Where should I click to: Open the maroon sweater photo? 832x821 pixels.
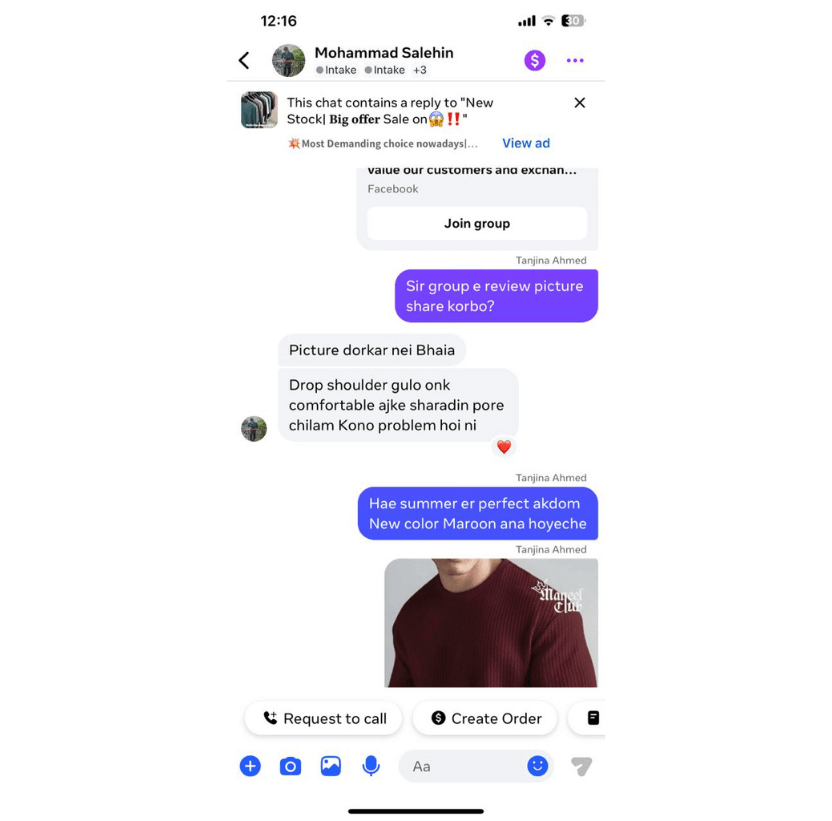(x=490, y=622)
